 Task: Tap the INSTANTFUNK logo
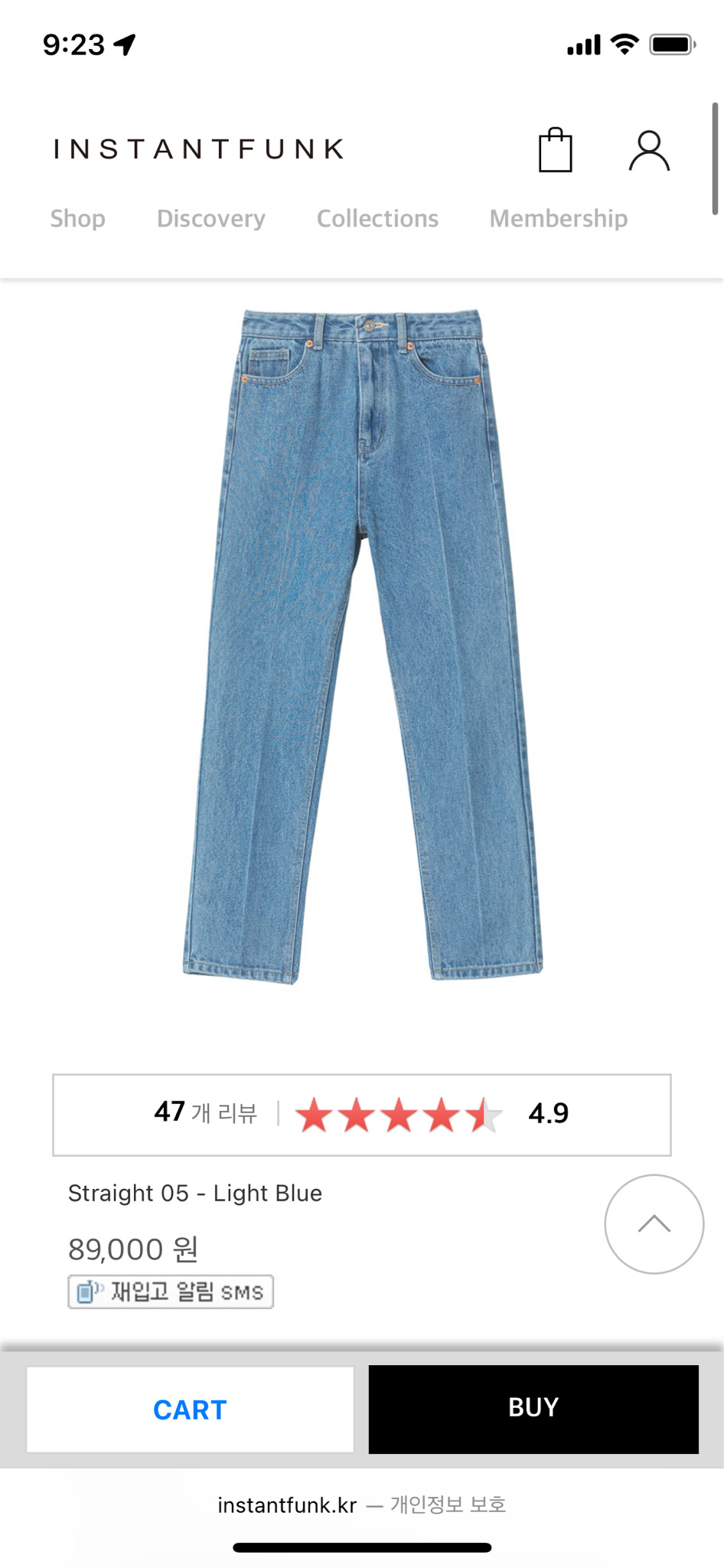tap(197, 148)
